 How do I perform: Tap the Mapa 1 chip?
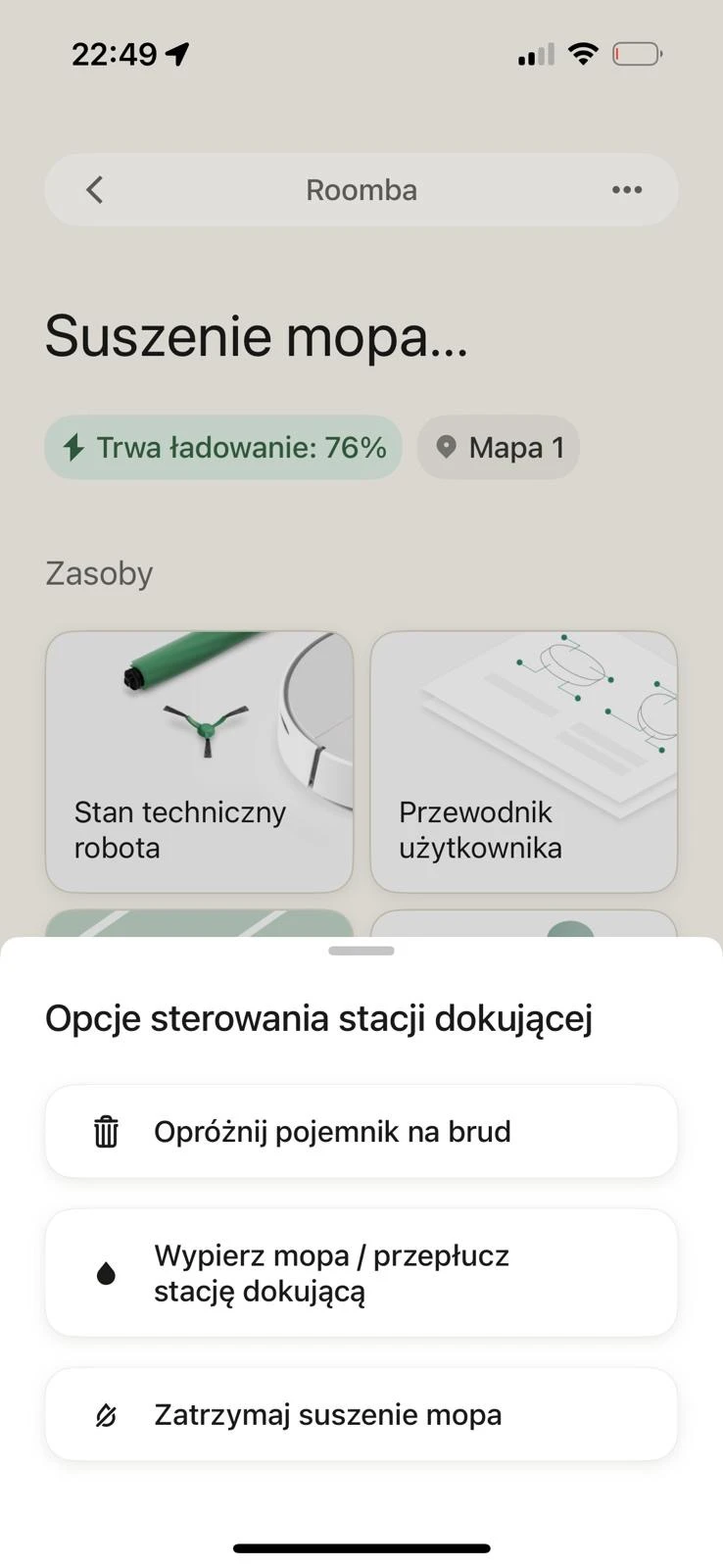point(499,448)
